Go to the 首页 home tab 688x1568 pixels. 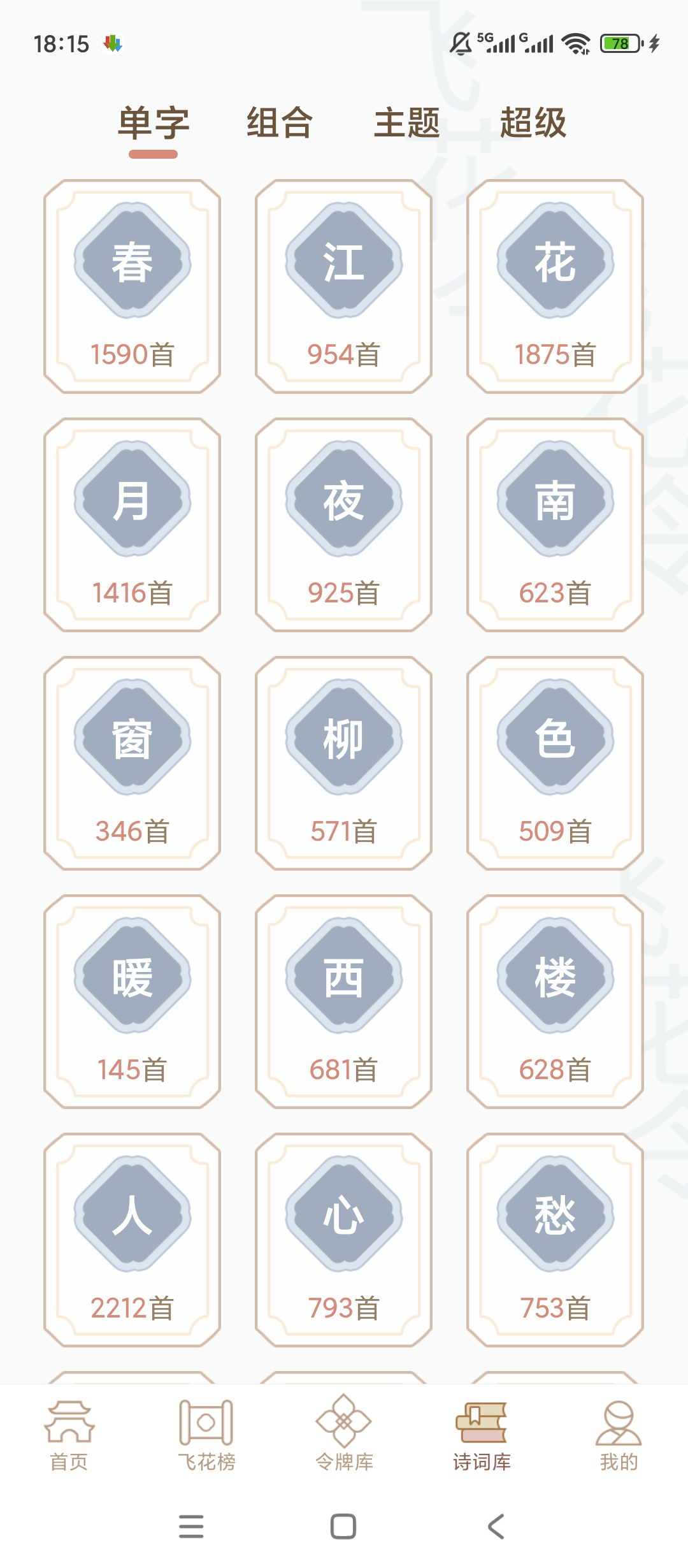tap(69, 1435)
